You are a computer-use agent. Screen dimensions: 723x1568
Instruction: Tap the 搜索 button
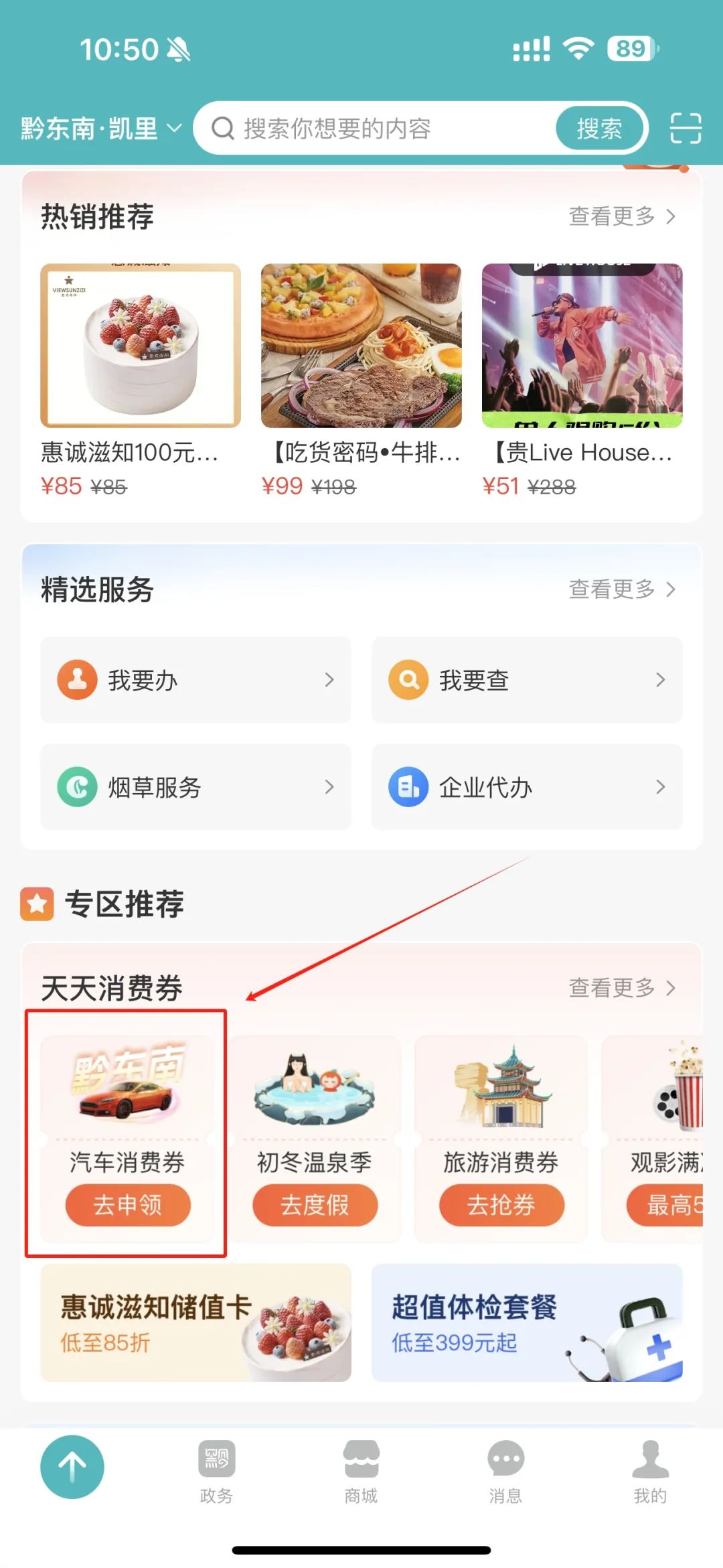coord(599,129)
